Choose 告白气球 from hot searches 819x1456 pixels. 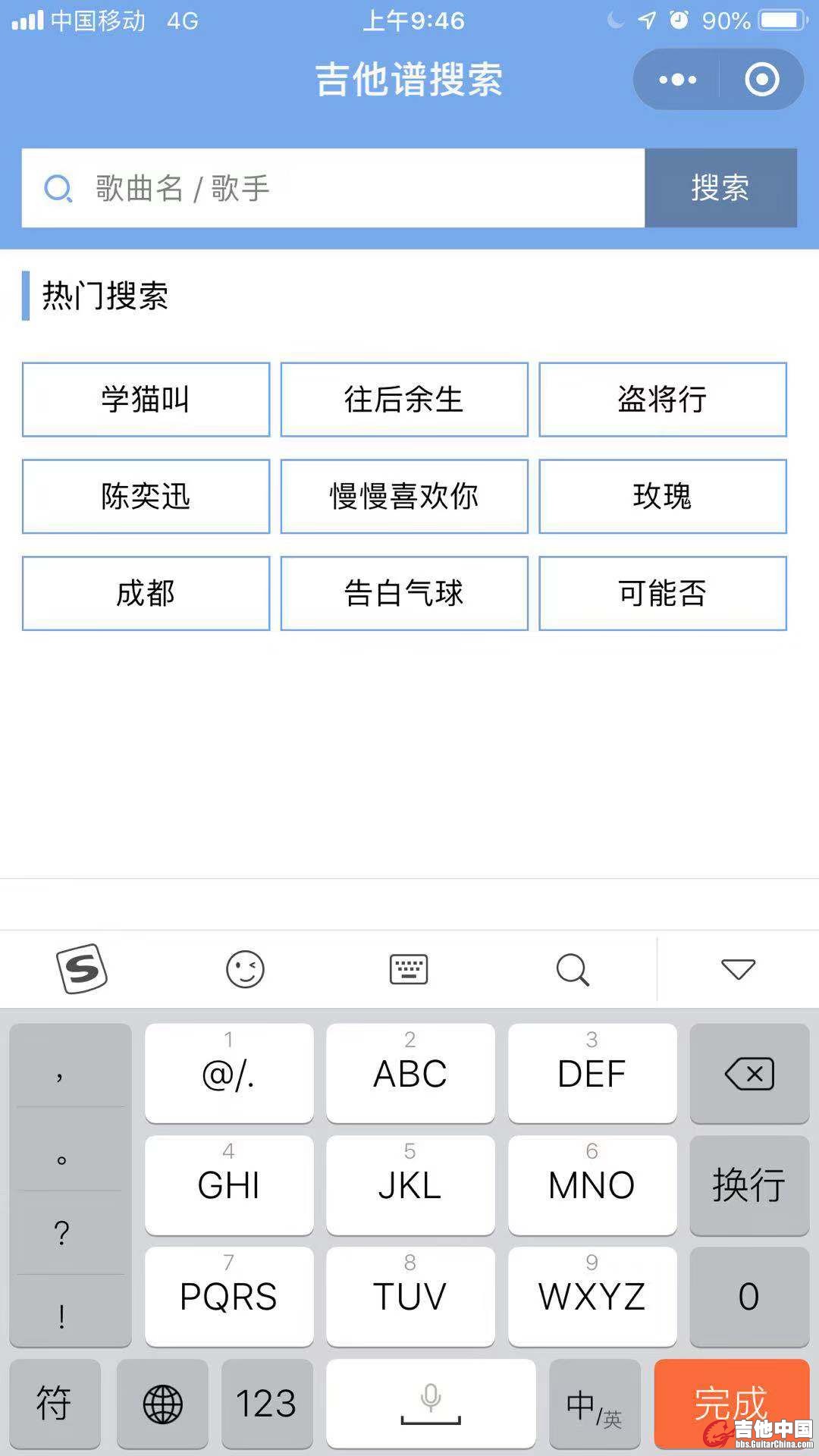pyautogui.click(x=404, y=593)
